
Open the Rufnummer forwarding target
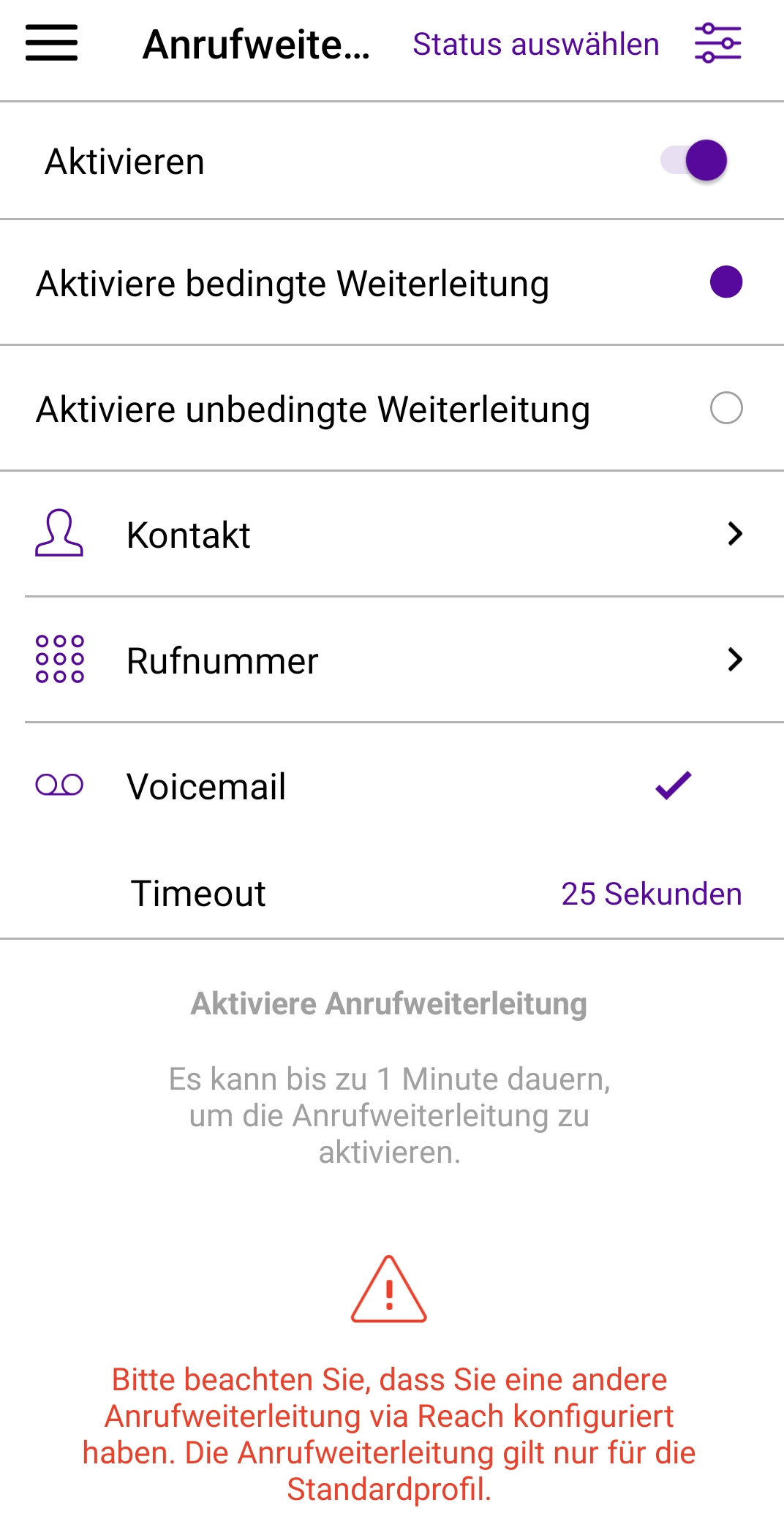click(392, 660)
